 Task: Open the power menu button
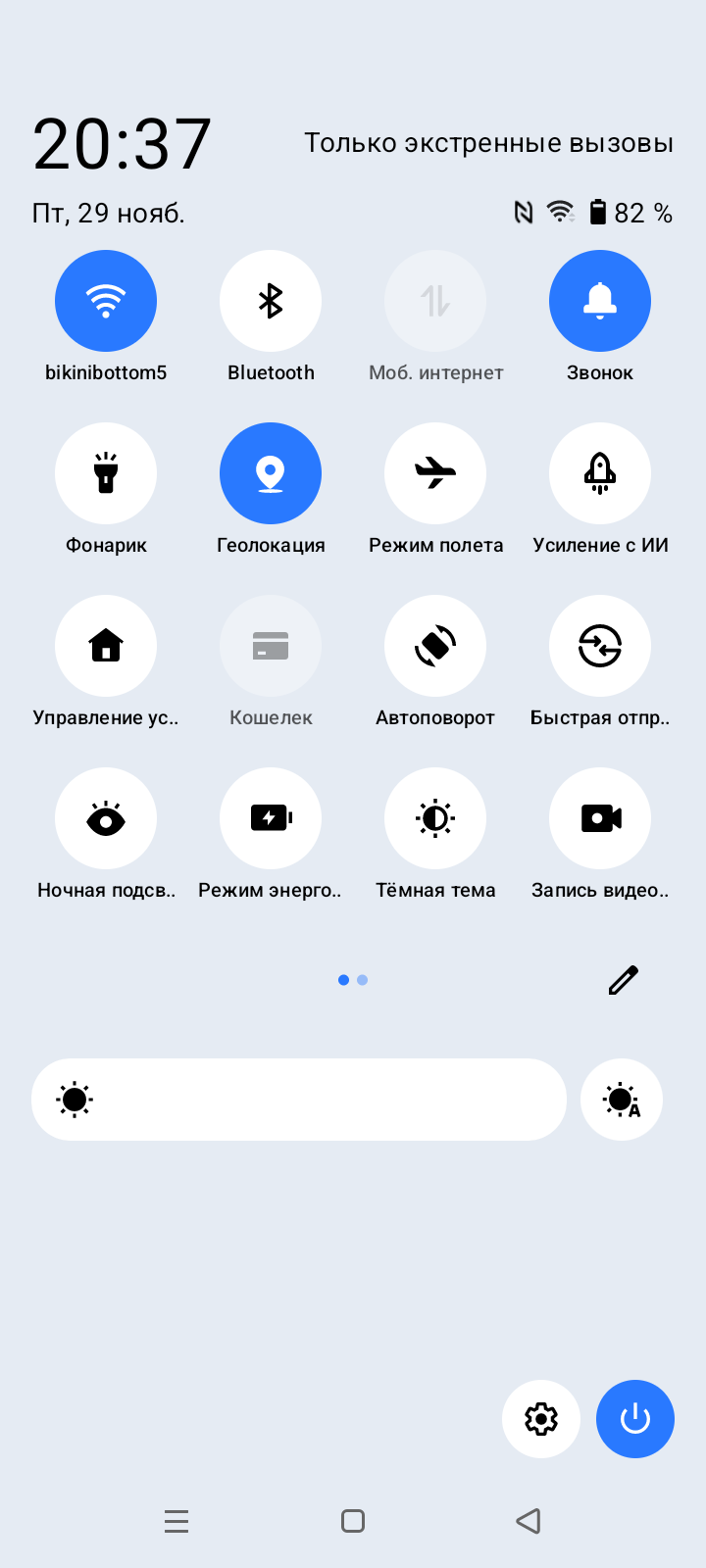[x=635, y=1419]
